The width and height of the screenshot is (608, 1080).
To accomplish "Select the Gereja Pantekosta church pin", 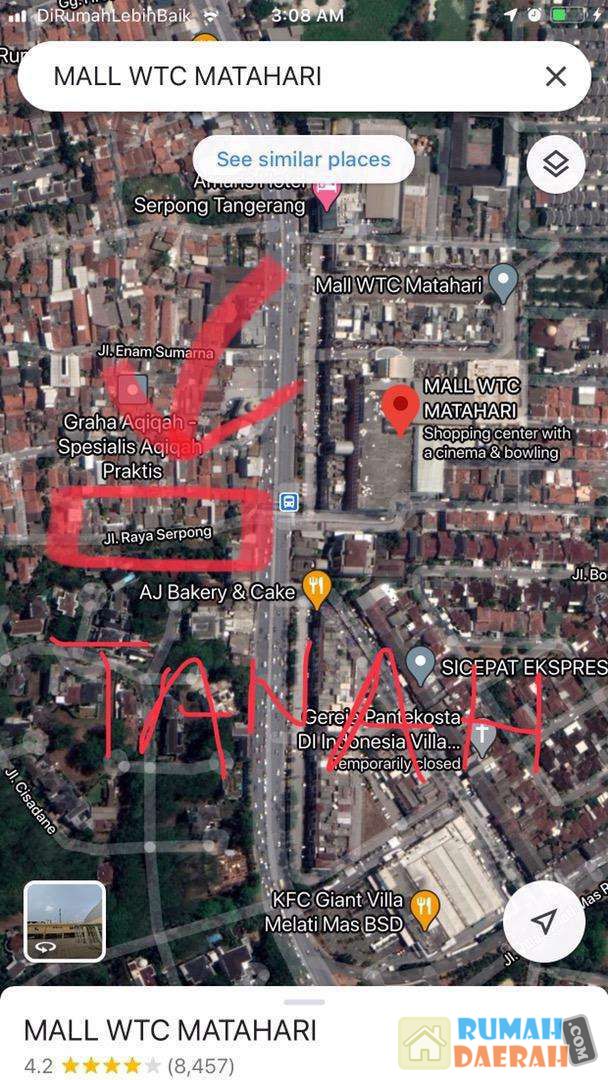I will pos(482,738).
